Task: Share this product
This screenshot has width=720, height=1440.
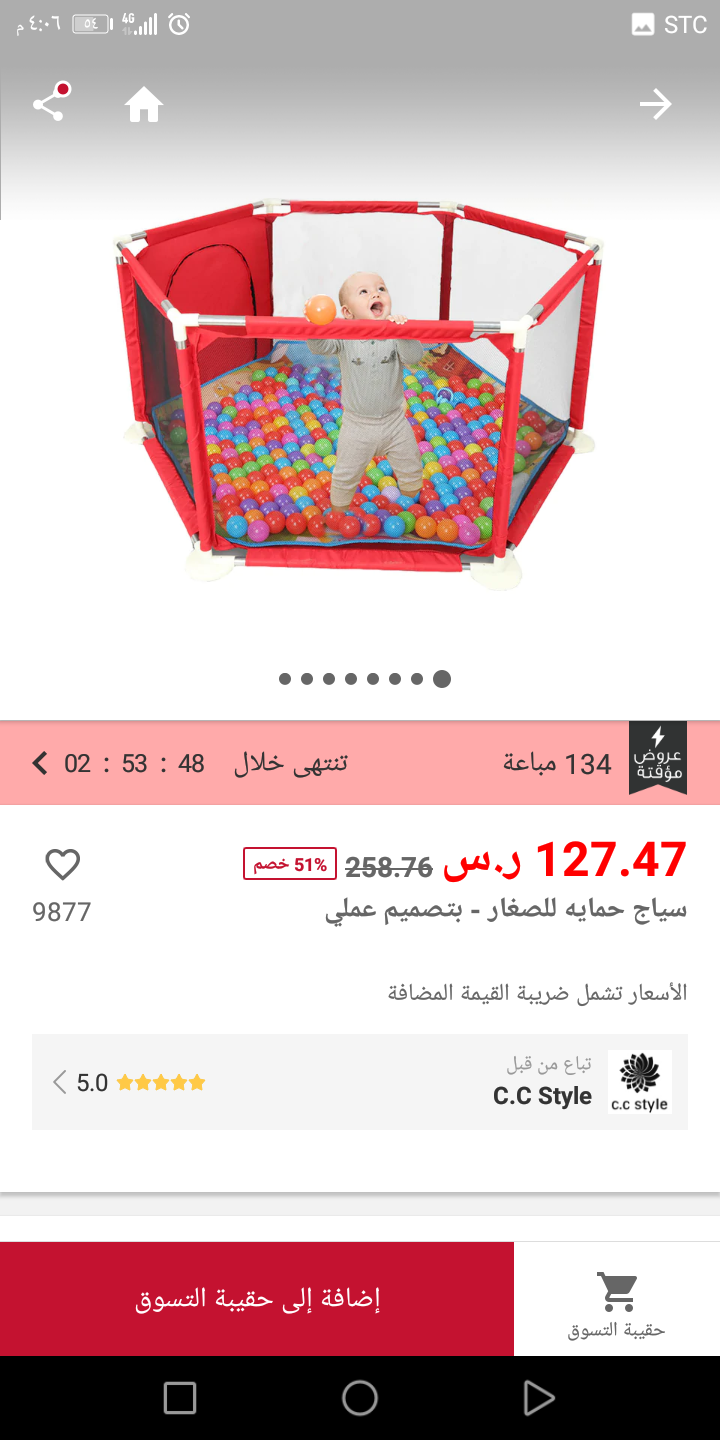Action: click(49, 104)
